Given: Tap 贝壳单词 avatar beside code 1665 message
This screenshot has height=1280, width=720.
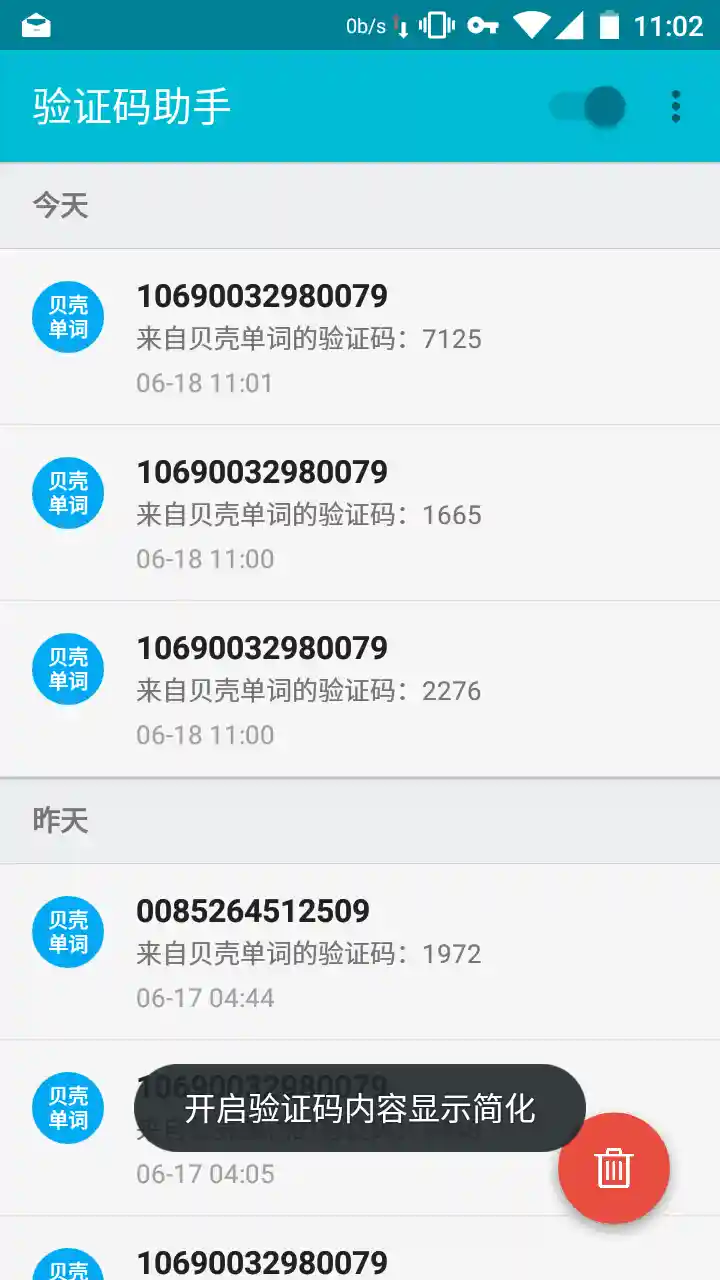Looking at the screenshot, I should [x=67, y=492].
